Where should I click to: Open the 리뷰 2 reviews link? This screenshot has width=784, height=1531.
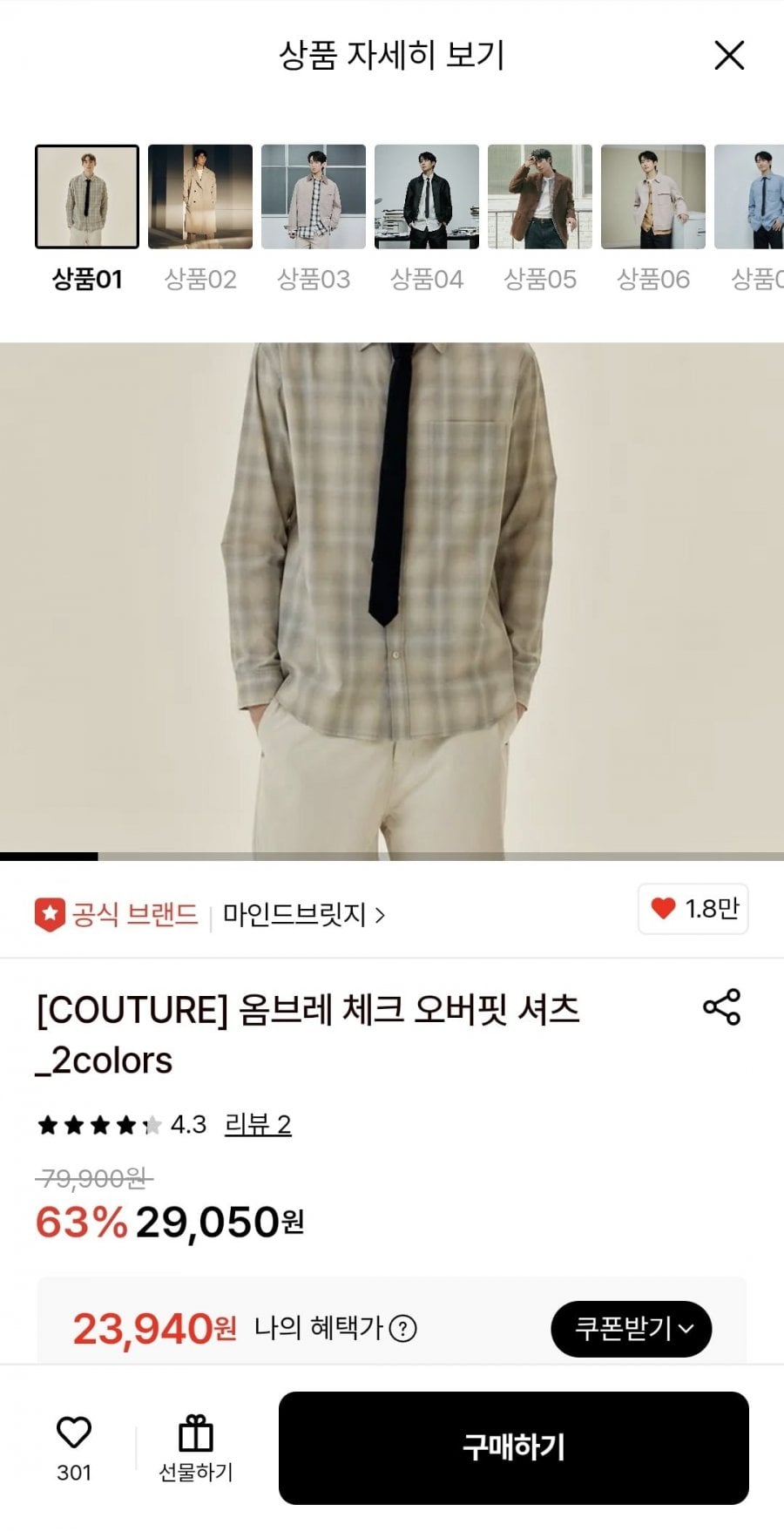pos(258,1124)
